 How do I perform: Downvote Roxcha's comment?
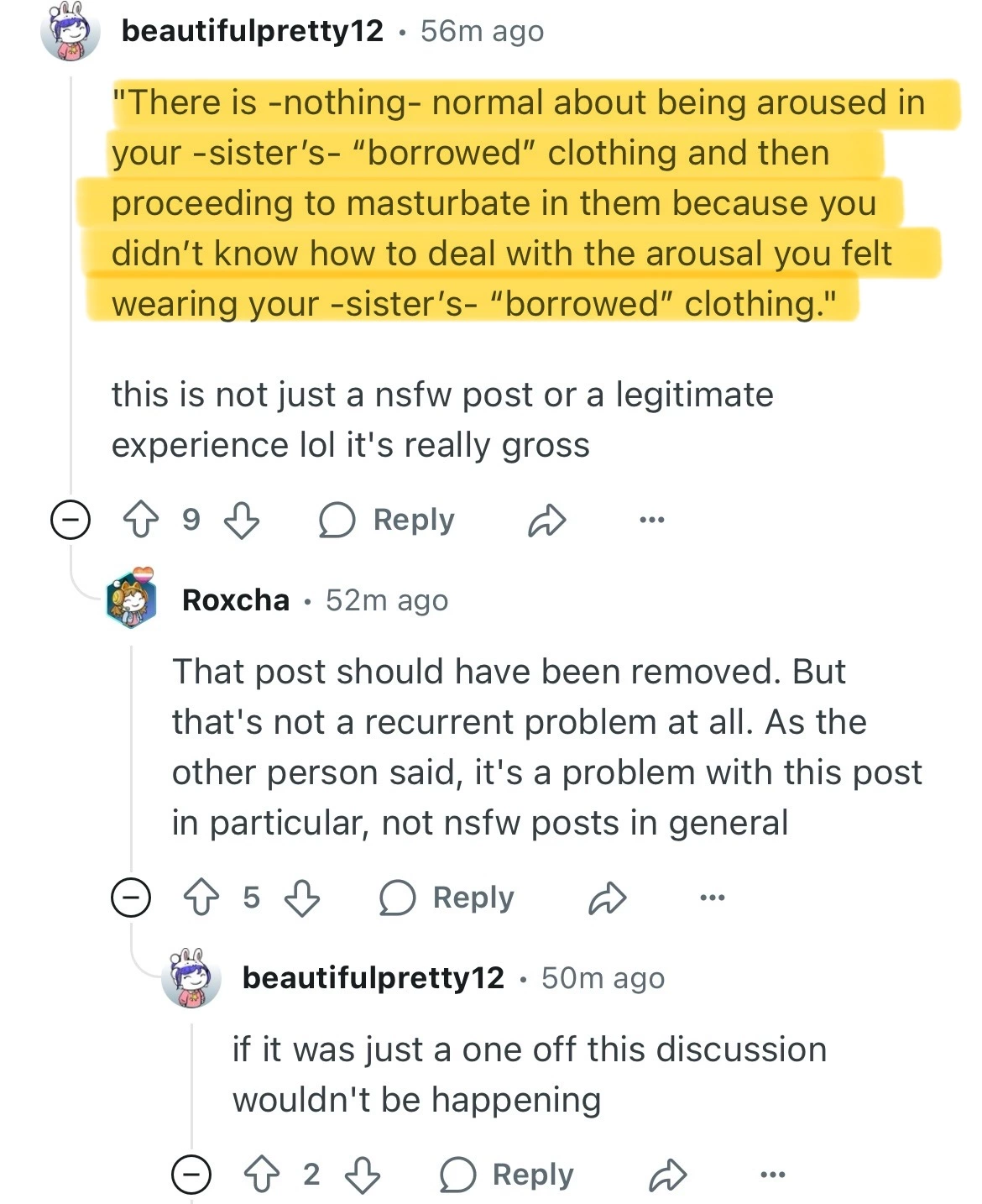pyautogui.click(x=302, y=898)
